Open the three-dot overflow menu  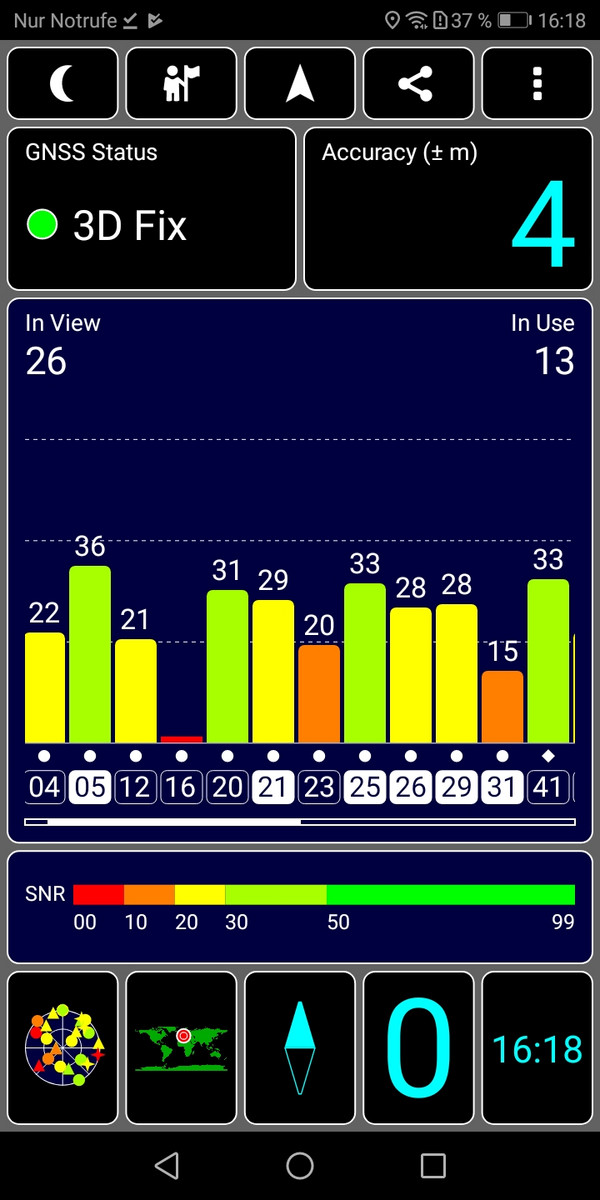coord(537,84)
